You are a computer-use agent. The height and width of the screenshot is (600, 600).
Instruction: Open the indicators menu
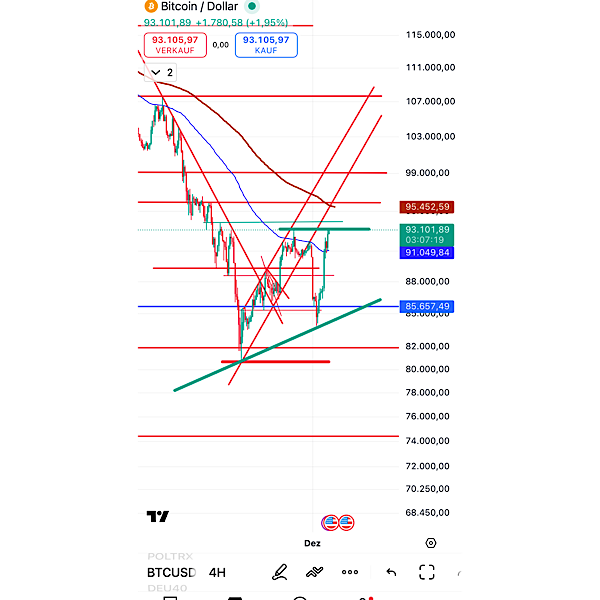point(315,572)
